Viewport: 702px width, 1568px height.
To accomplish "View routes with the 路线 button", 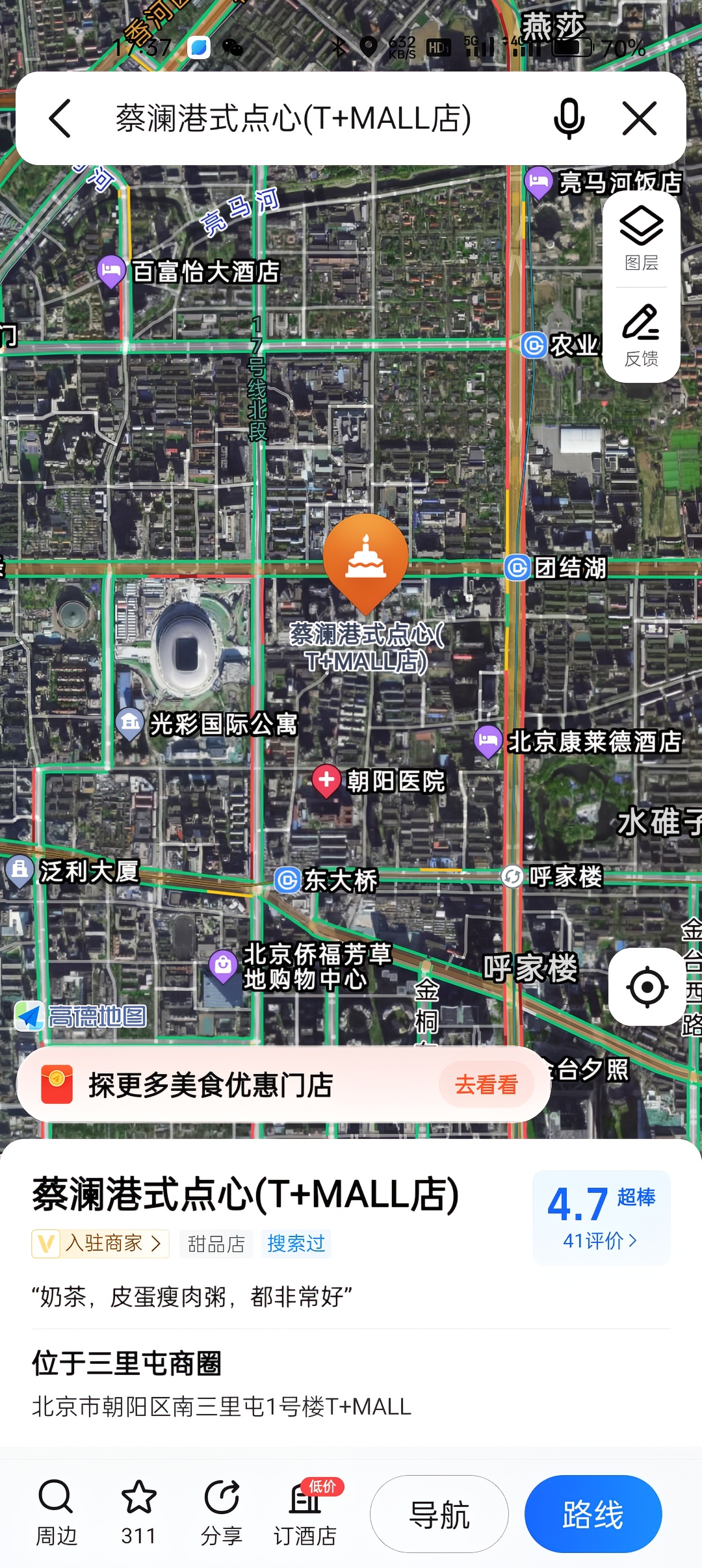I will click(x=593, y=1515).
